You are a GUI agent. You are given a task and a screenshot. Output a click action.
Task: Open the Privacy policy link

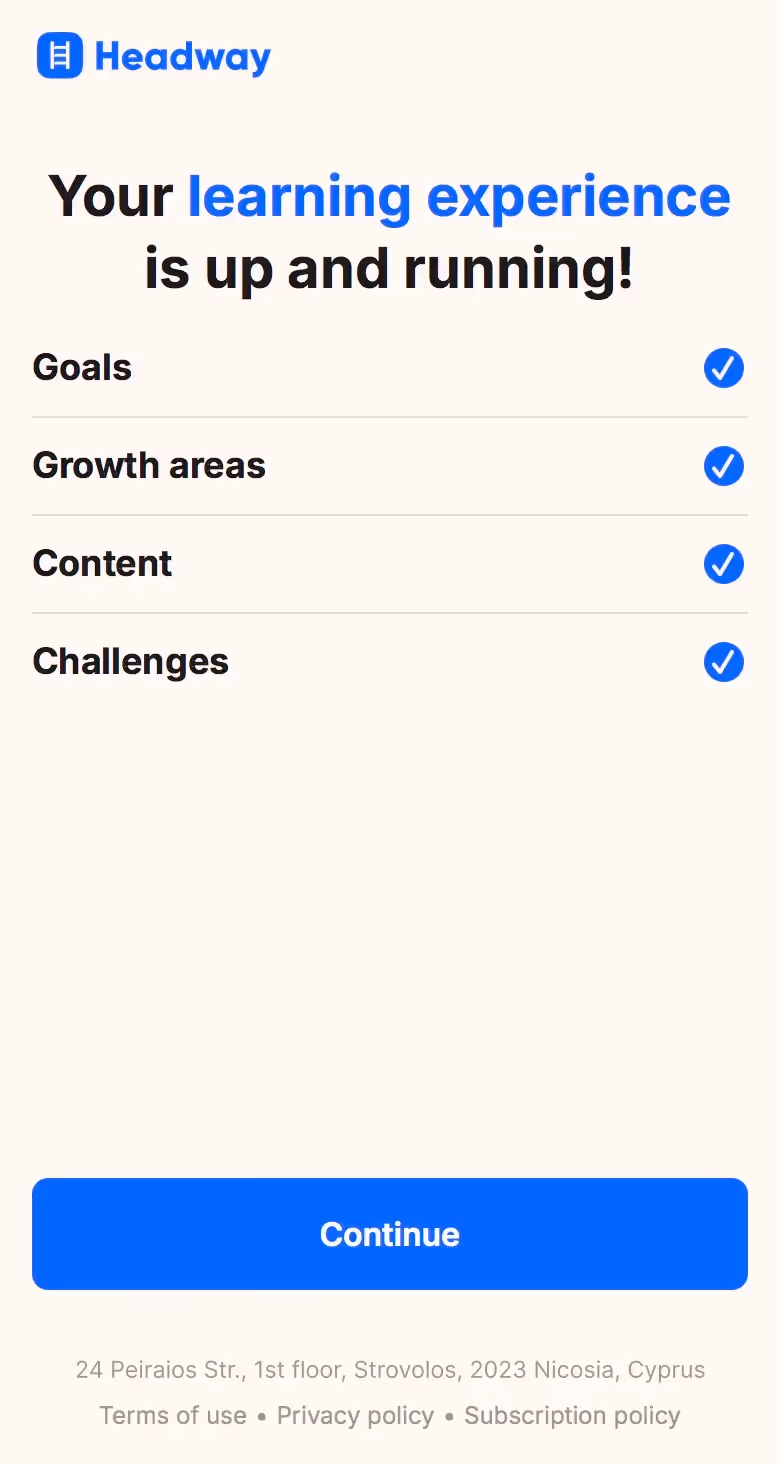tap(355, 1415)
